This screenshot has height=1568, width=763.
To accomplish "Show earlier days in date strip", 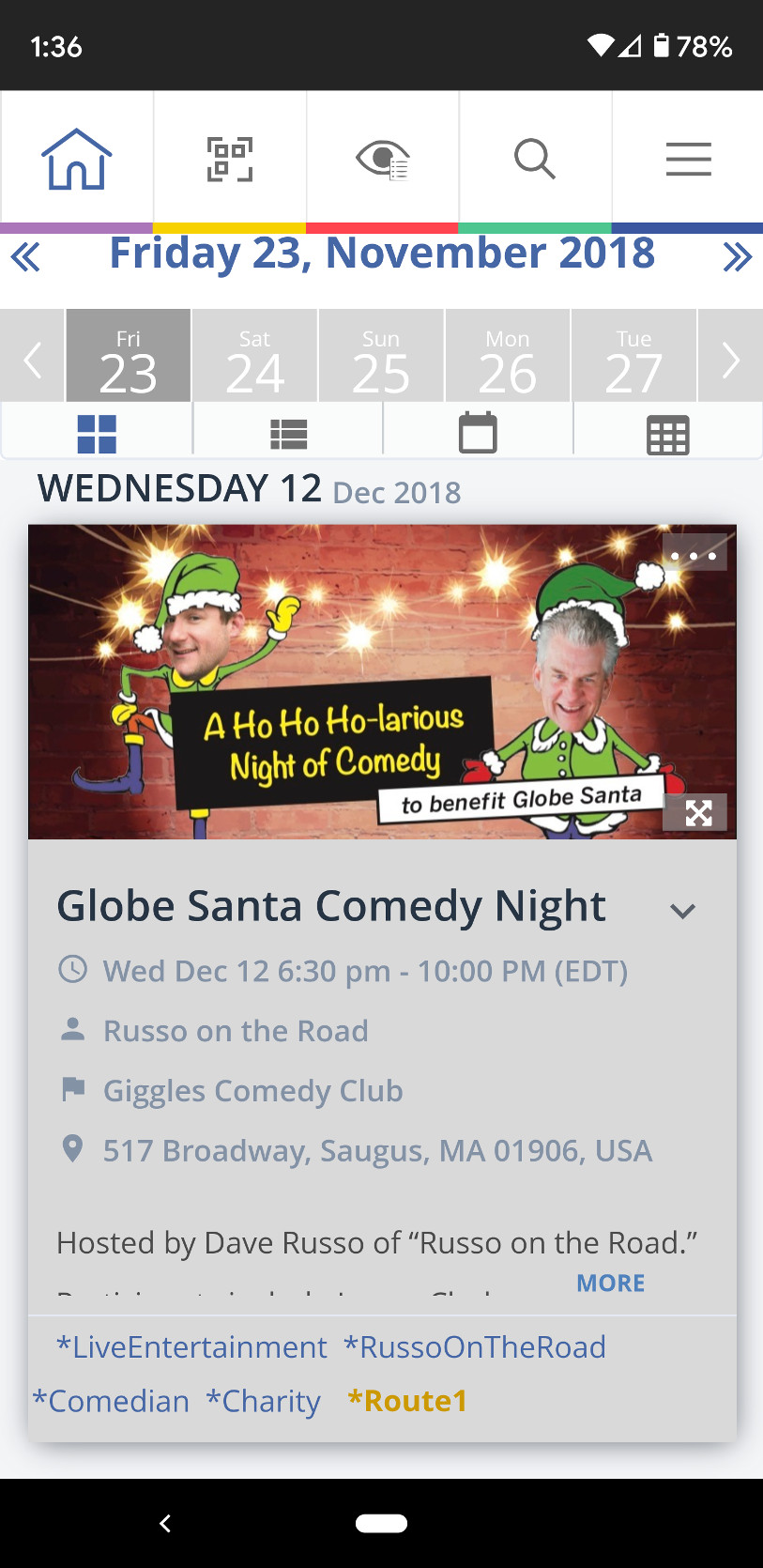I will click(x=33, y=361).
